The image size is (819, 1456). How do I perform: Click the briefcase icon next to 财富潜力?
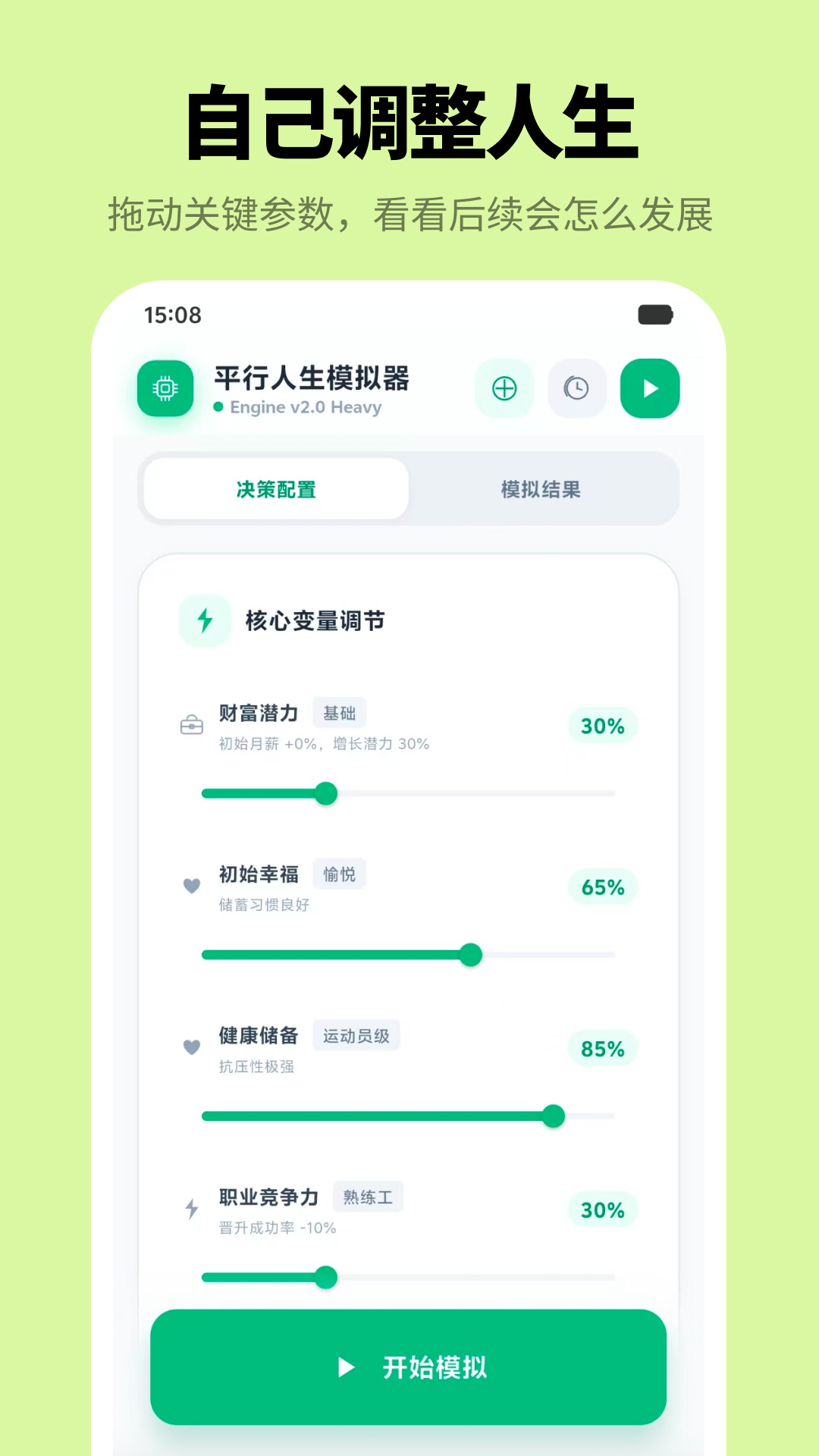(192, 726)
